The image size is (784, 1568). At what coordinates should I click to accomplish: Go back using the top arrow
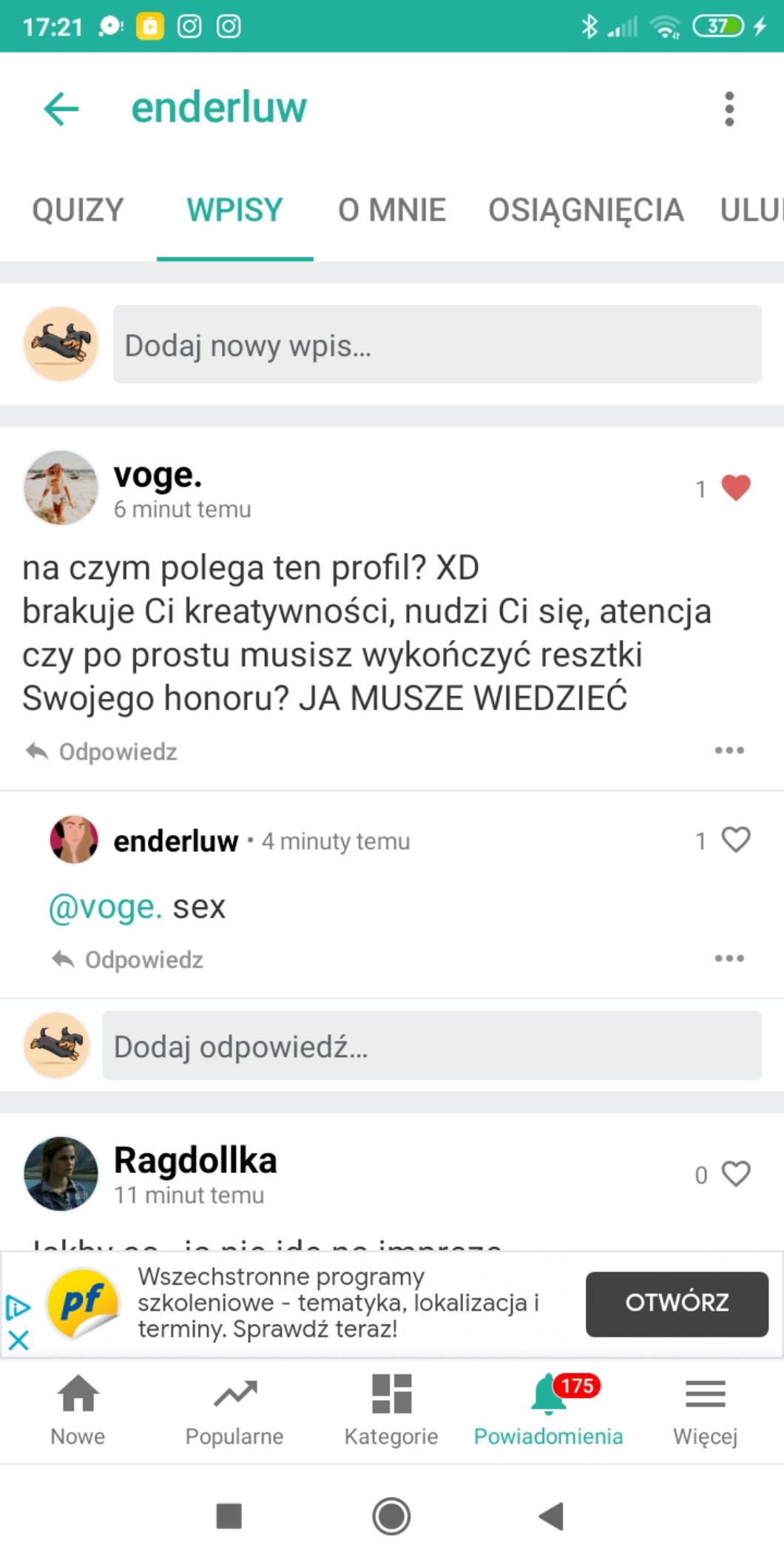click(x=61, y=109)
